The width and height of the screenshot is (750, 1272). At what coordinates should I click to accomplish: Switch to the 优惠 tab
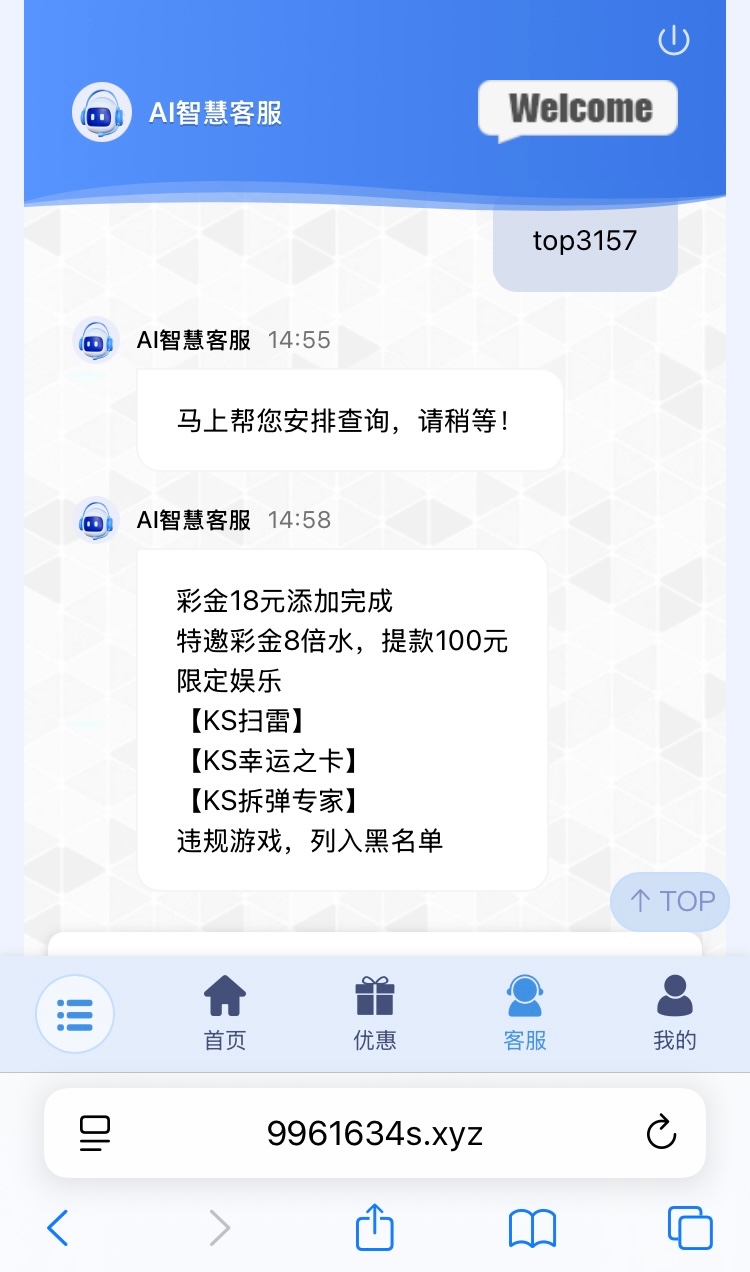click(375, 1013)
